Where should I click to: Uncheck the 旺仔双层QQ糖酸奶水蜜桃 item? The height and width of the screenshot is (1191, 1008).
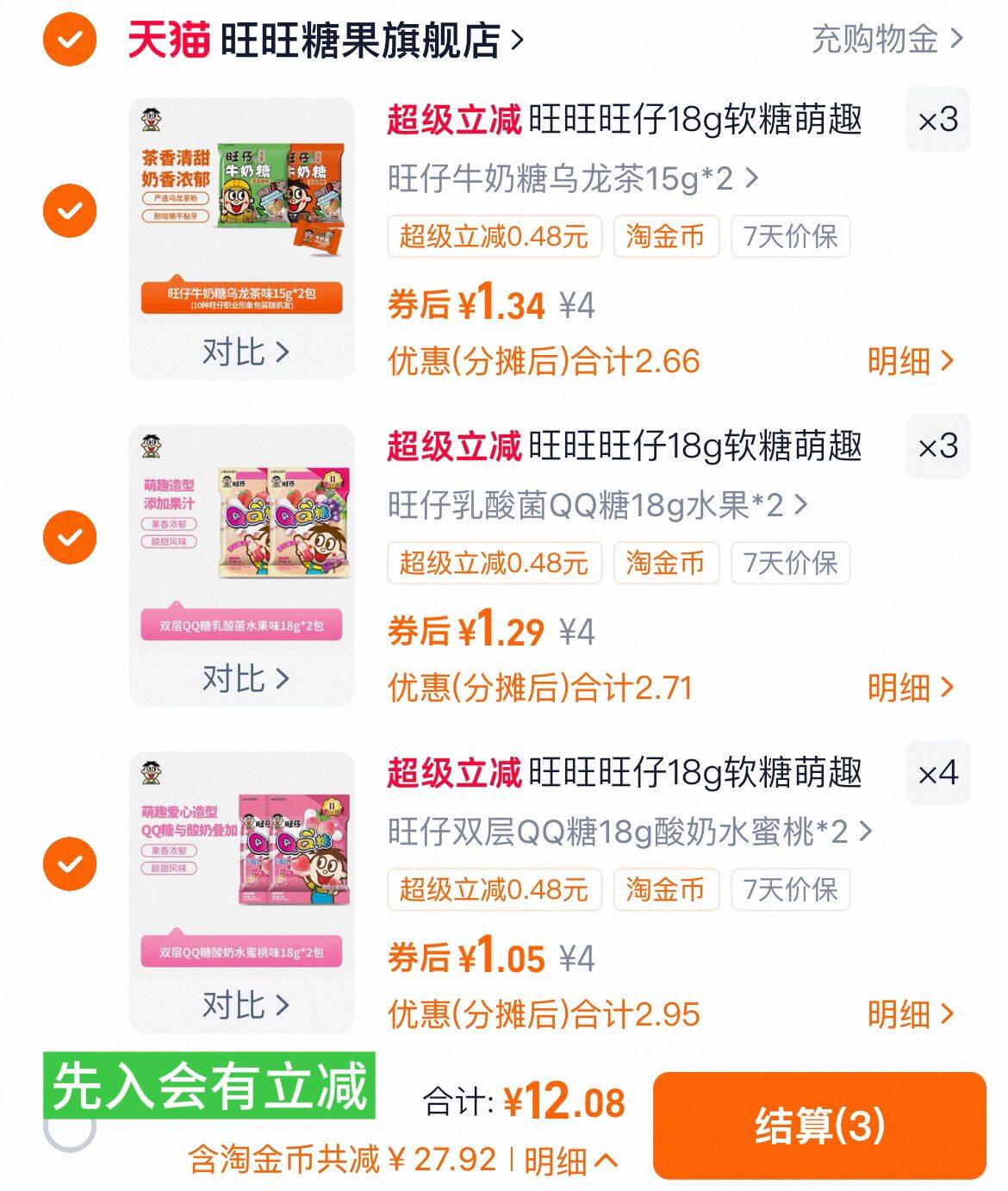coord(70,864)
